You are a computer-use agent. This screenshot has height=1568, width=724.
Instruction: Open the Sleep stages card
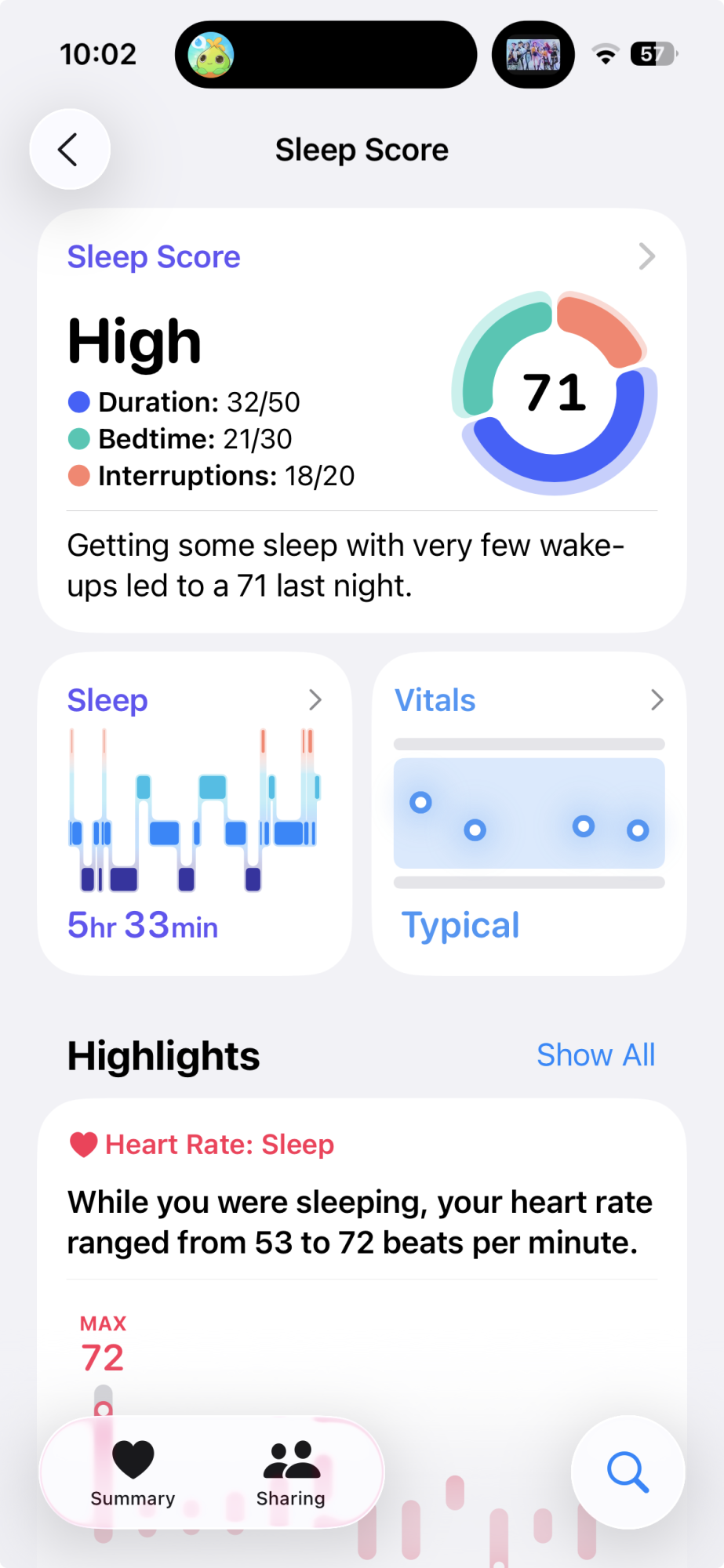[x=195, y=812]
